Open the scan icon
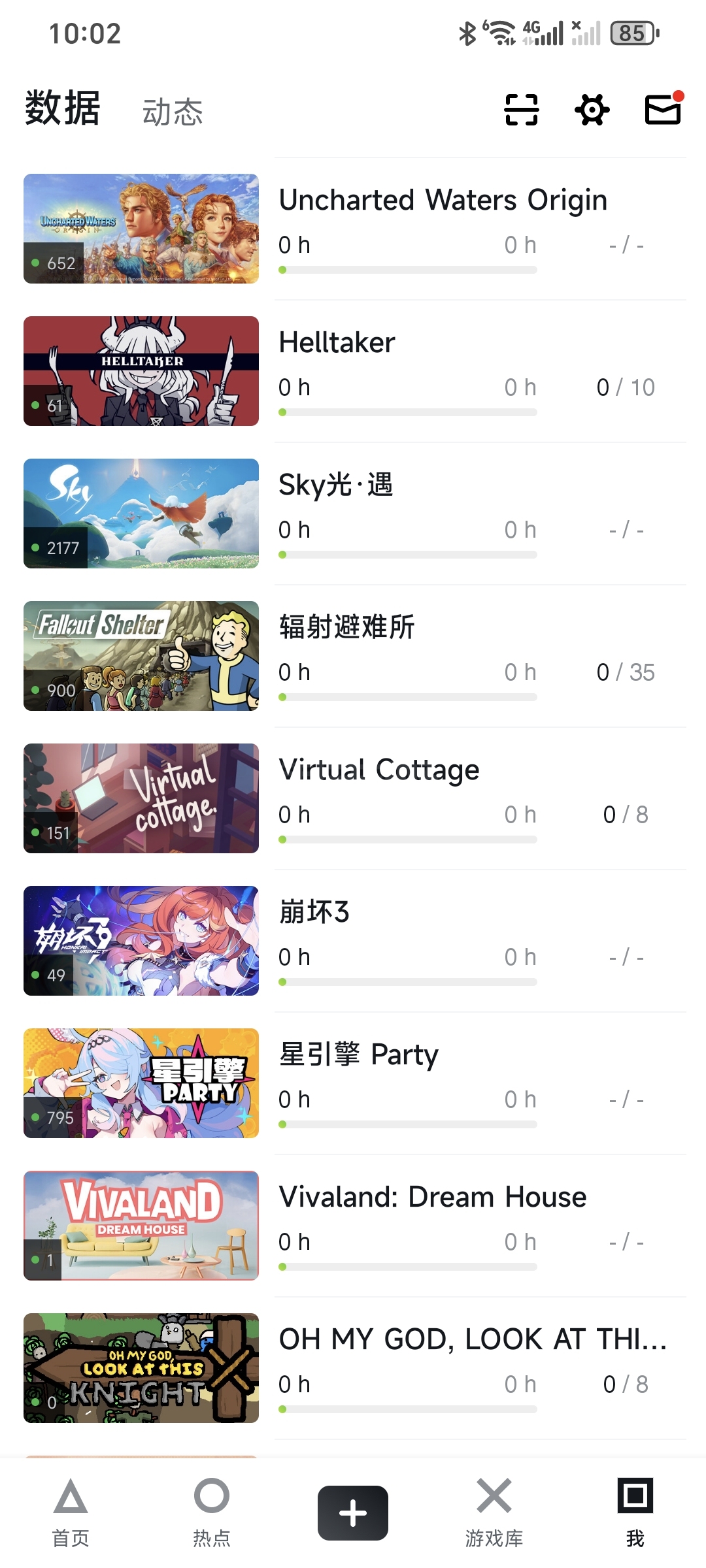This screenshot has height=1568, width=706. [521, 109]
